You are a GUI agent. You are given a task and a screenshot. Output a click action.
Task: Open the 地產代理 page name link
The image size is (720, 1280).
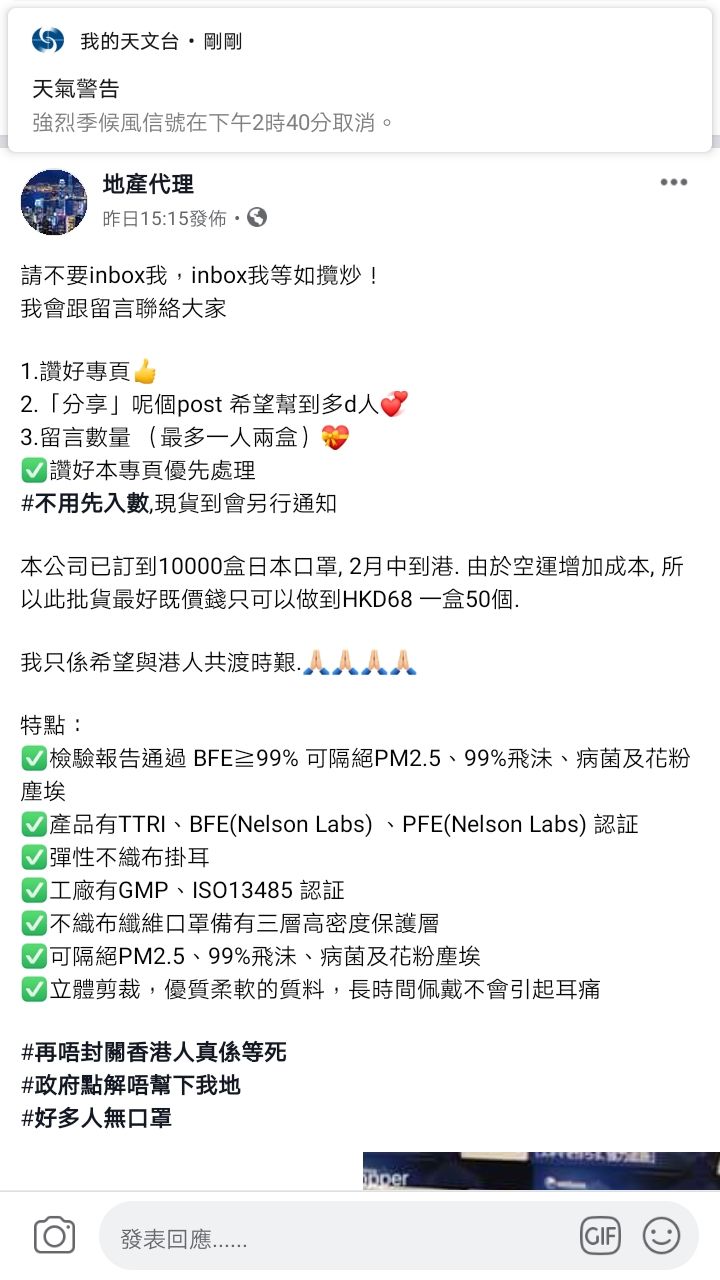[148, 184]
